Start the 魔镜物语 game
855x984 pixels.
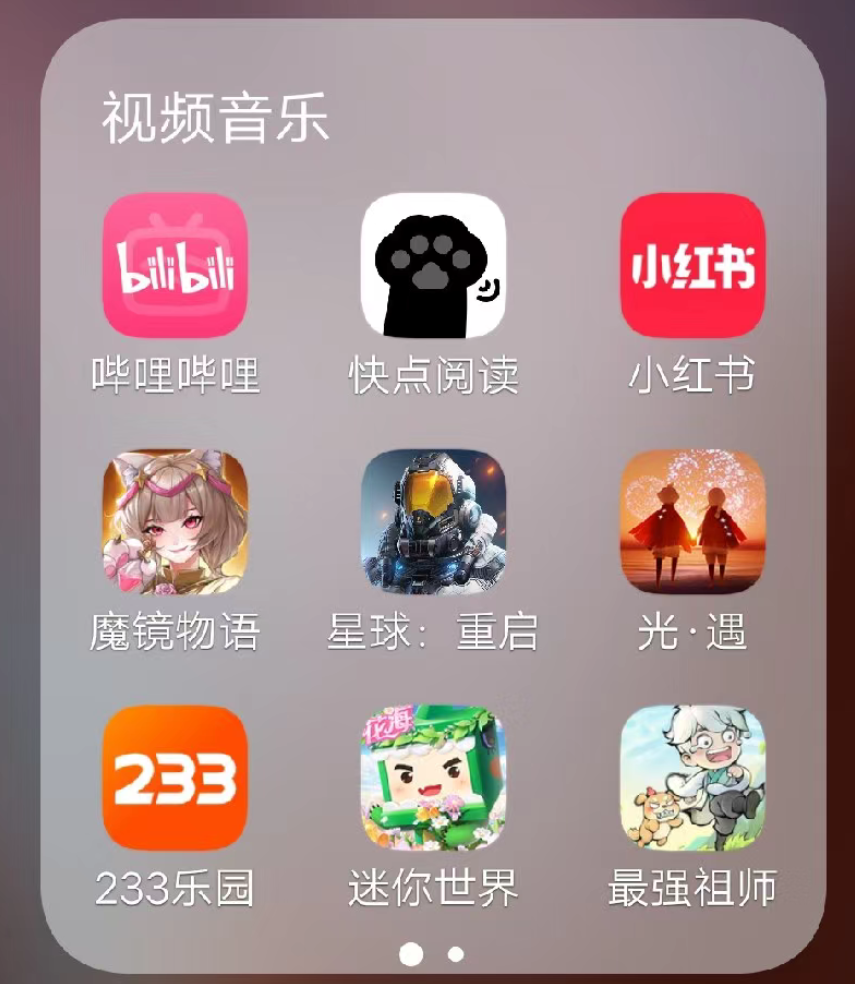click(175, 521)
